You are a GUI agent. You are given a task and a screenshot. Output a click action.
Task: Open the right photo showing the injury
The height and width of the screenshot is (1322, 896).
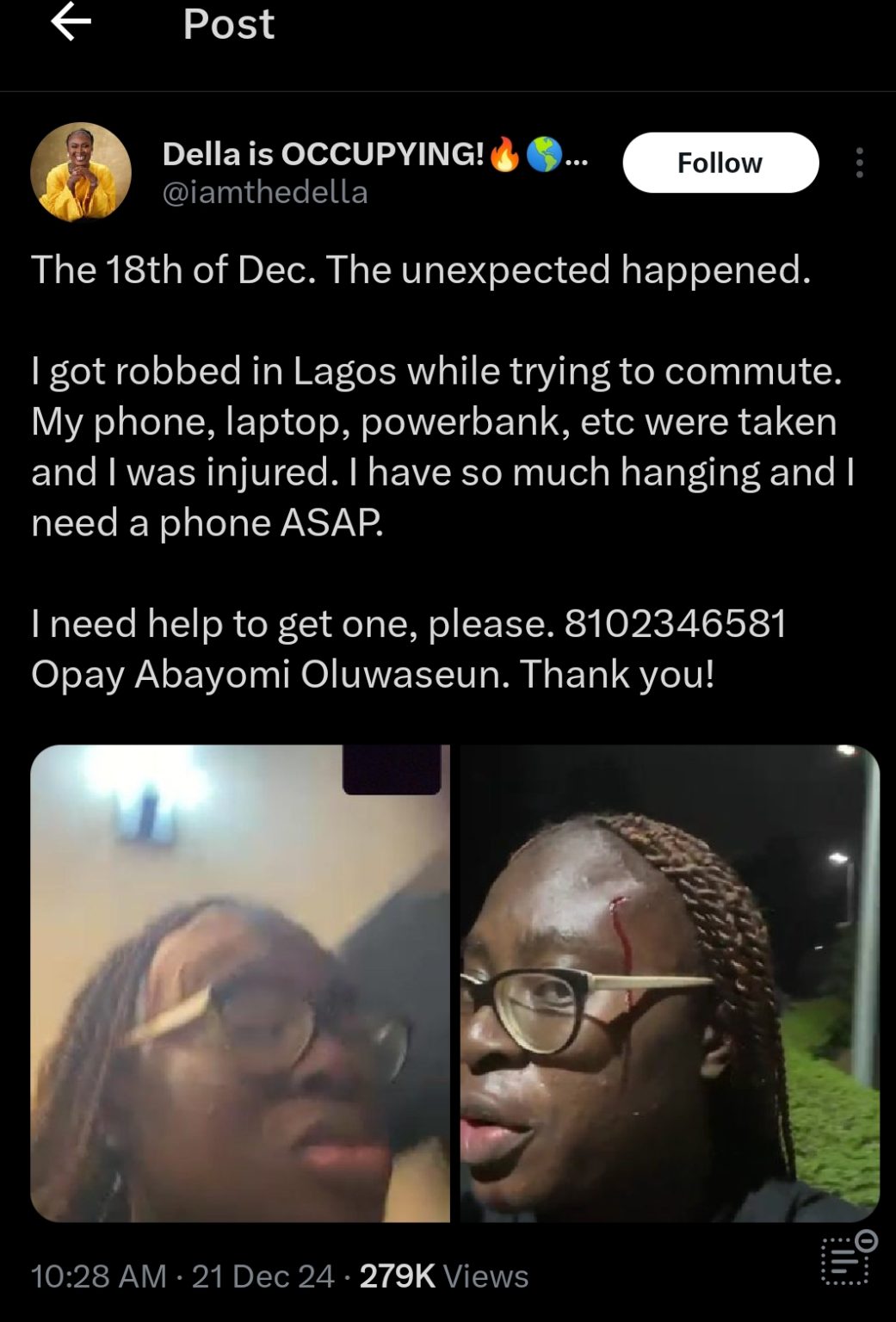(670, 983)
